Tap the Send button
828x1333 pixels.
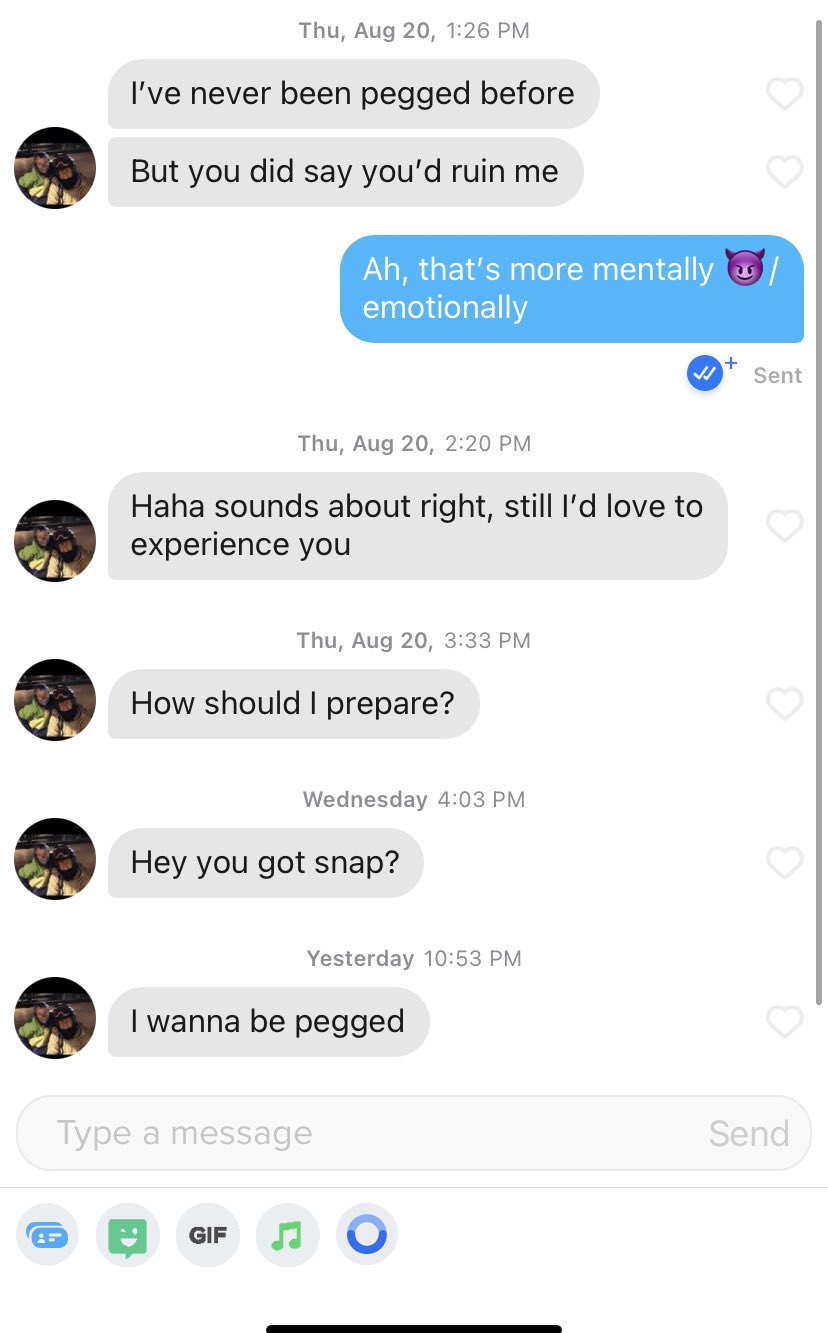749,1133
